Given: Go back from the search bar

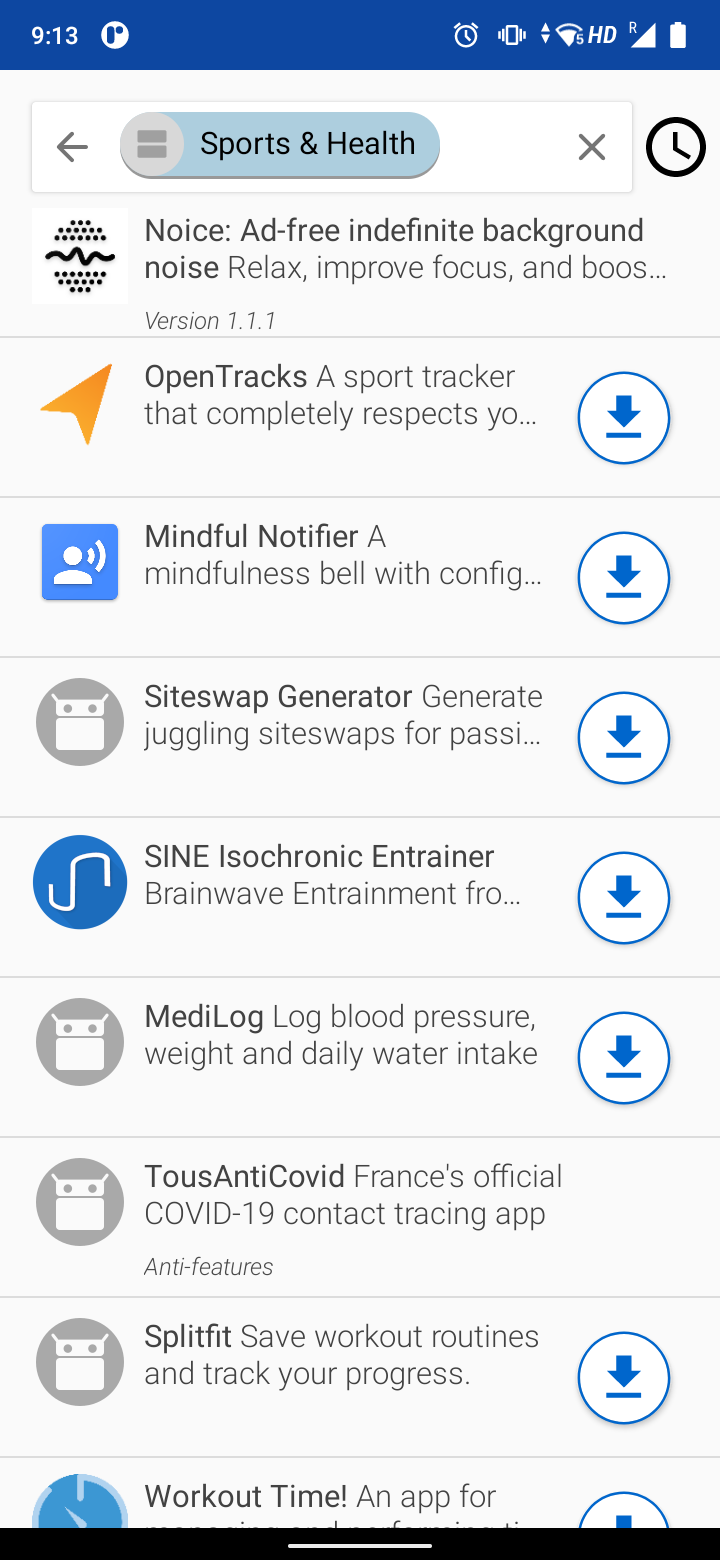Looking at the screenshot, I should tap(72, 147).
